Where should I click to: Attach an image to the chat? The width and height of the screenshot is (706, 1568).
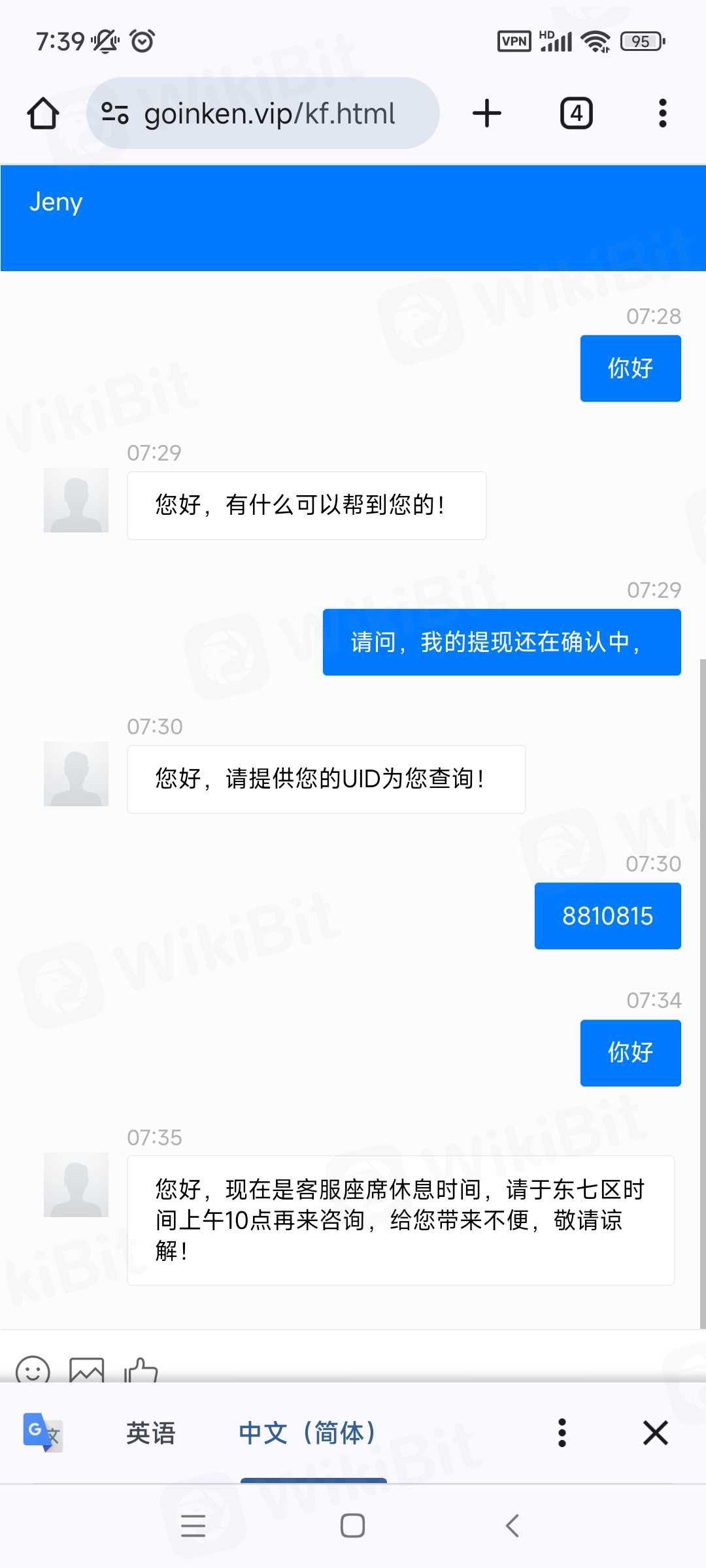(86, 1371)
